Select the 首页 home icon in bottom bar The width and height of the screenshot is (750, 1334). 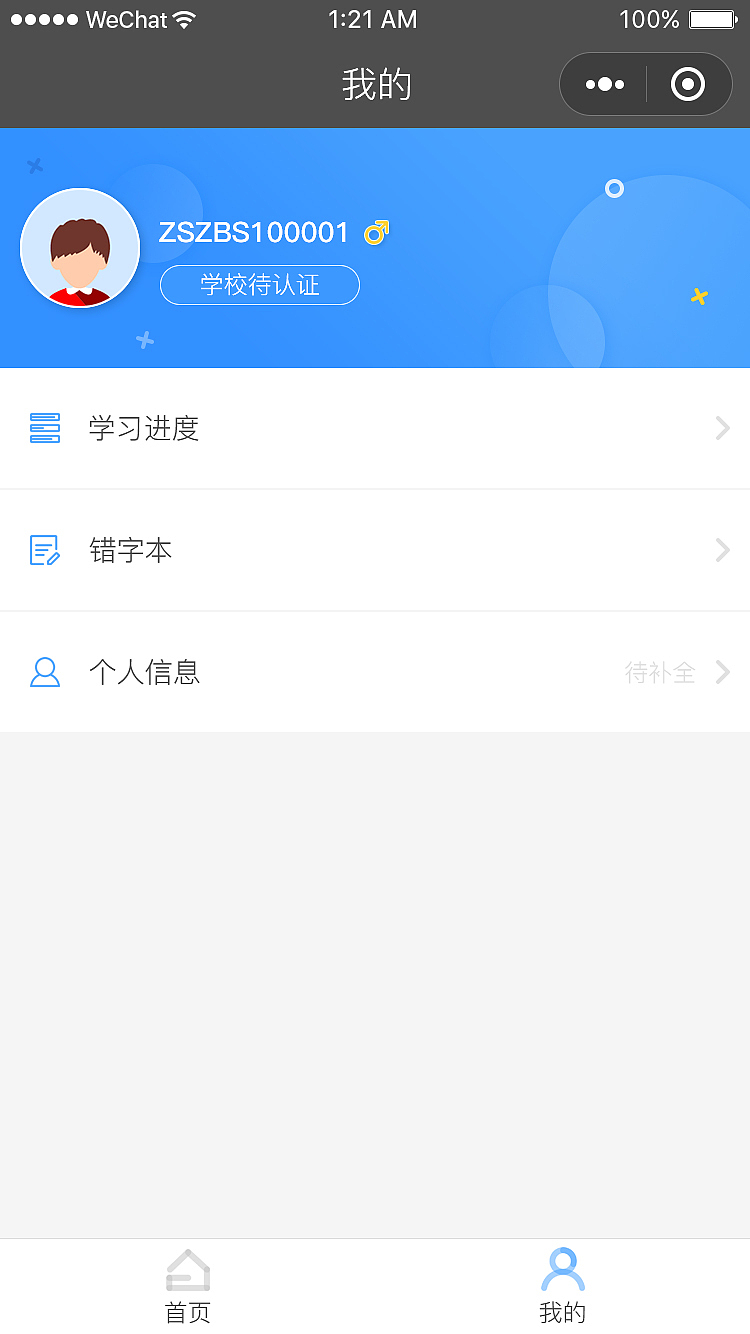pyautogui.click(x=187, y=1270)
